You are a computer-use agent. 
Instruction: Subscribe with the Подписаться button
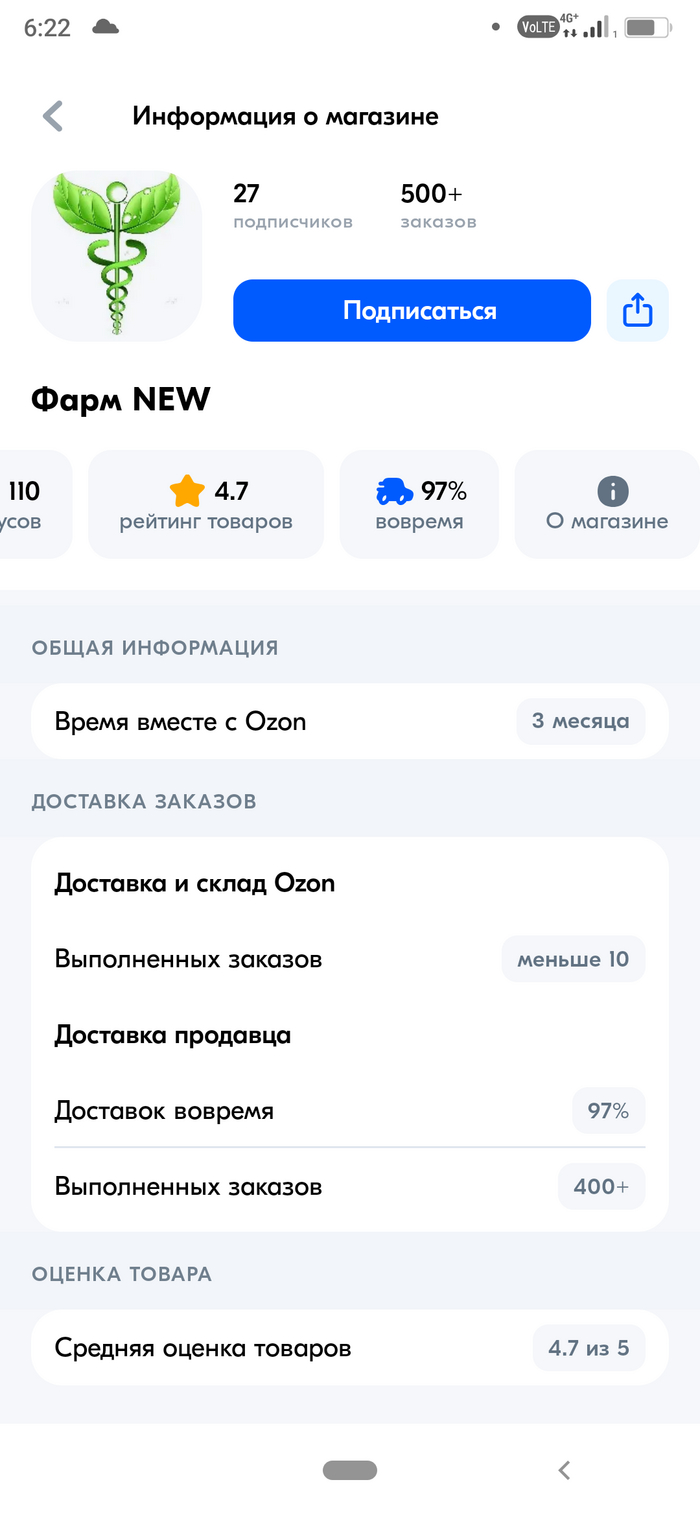[412, 310]
